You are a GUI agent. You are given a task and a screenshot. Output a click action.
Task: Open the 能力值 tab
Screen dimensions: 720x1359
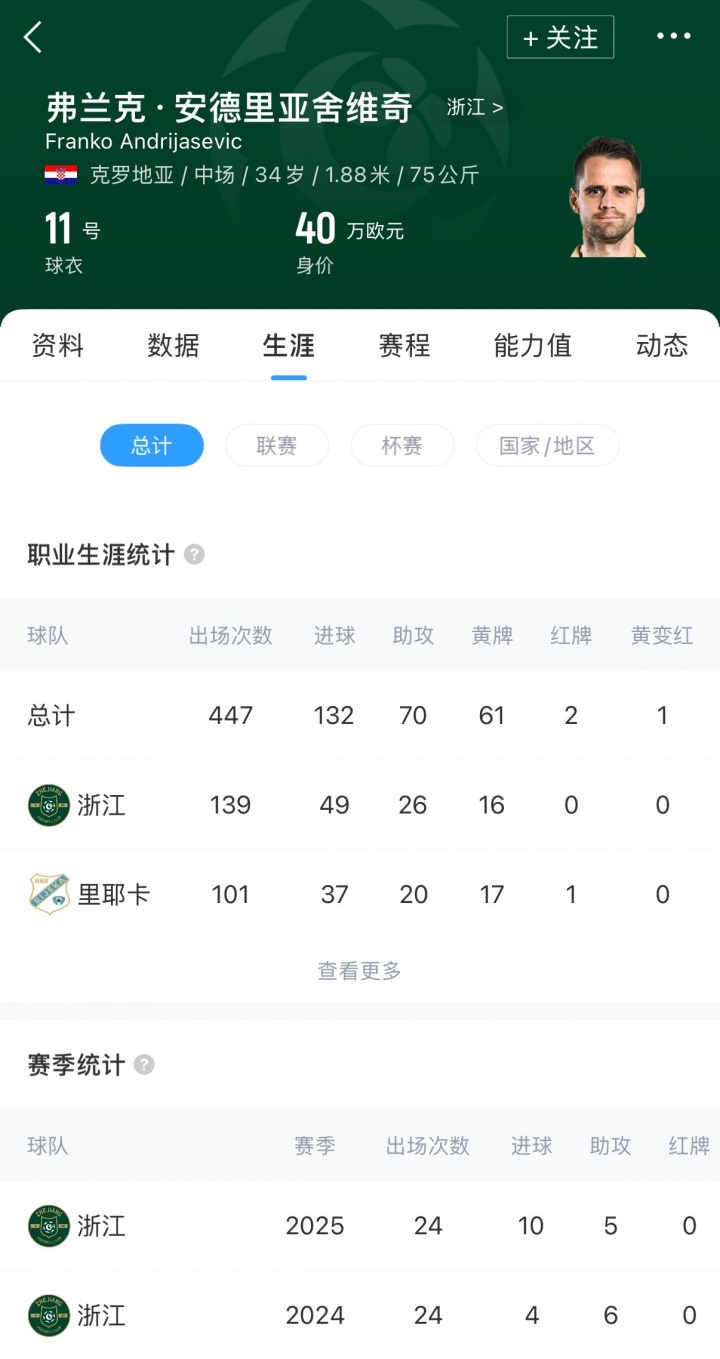pos(532,346)
